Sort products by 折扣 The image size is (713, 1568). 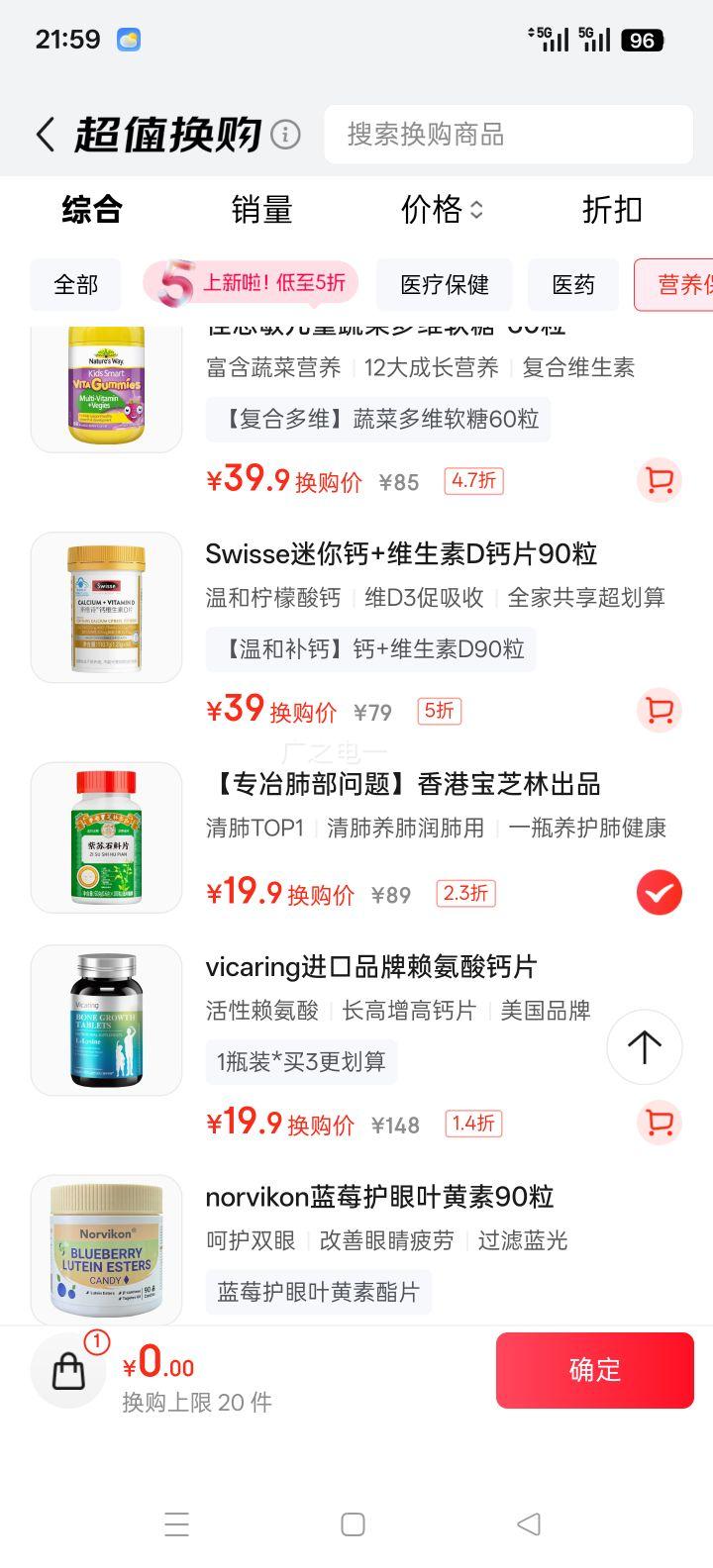(x=612, y=210)
